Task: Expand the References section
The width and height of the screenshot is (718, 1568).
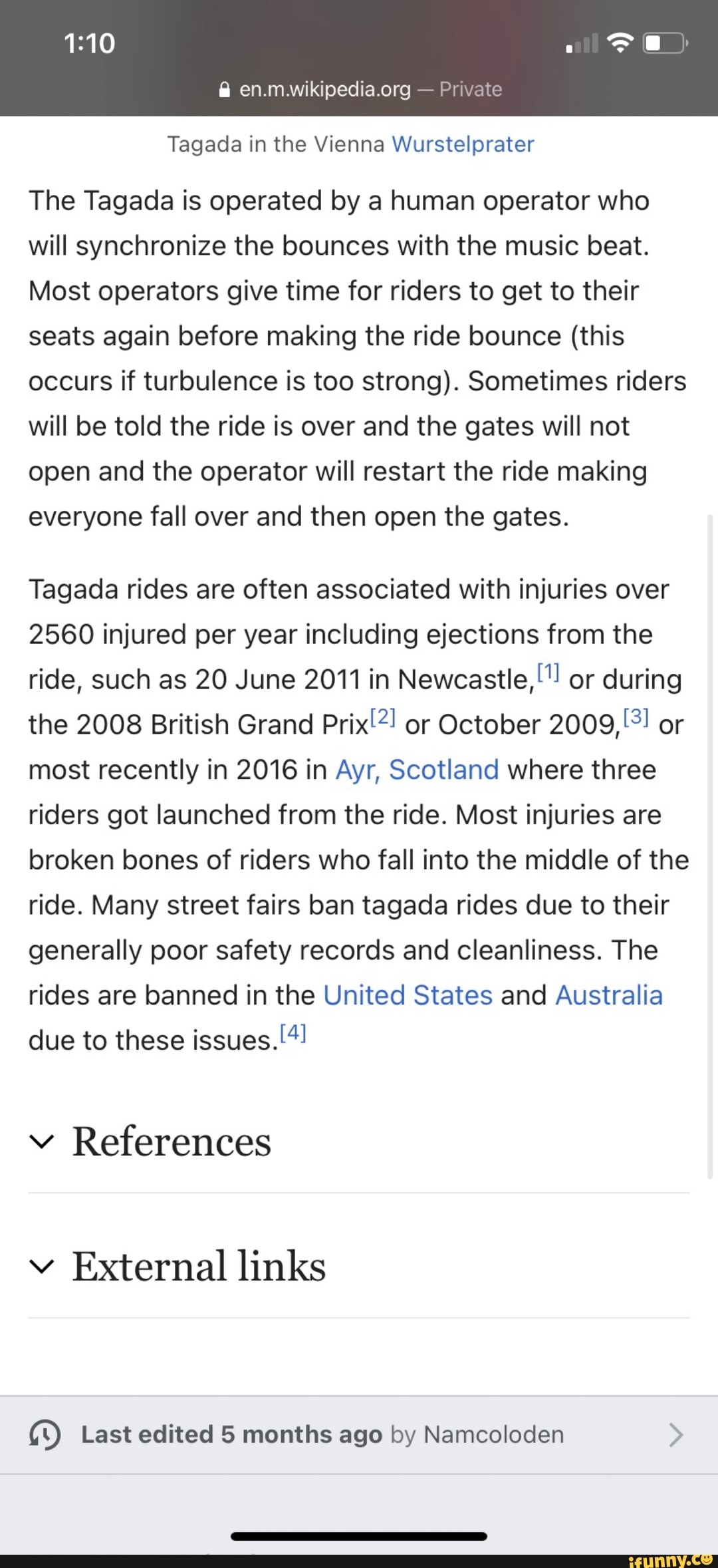Action: [x=172, y=1142]
